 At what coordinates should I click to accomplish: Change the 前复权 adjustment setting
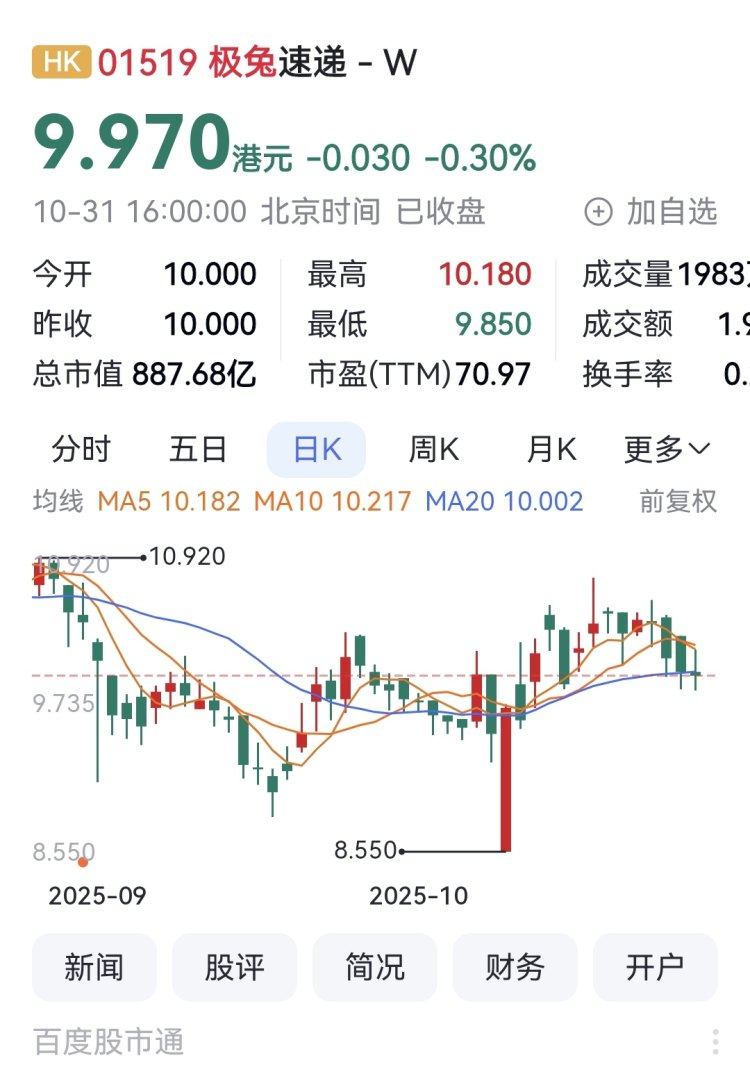pos(678,501)
